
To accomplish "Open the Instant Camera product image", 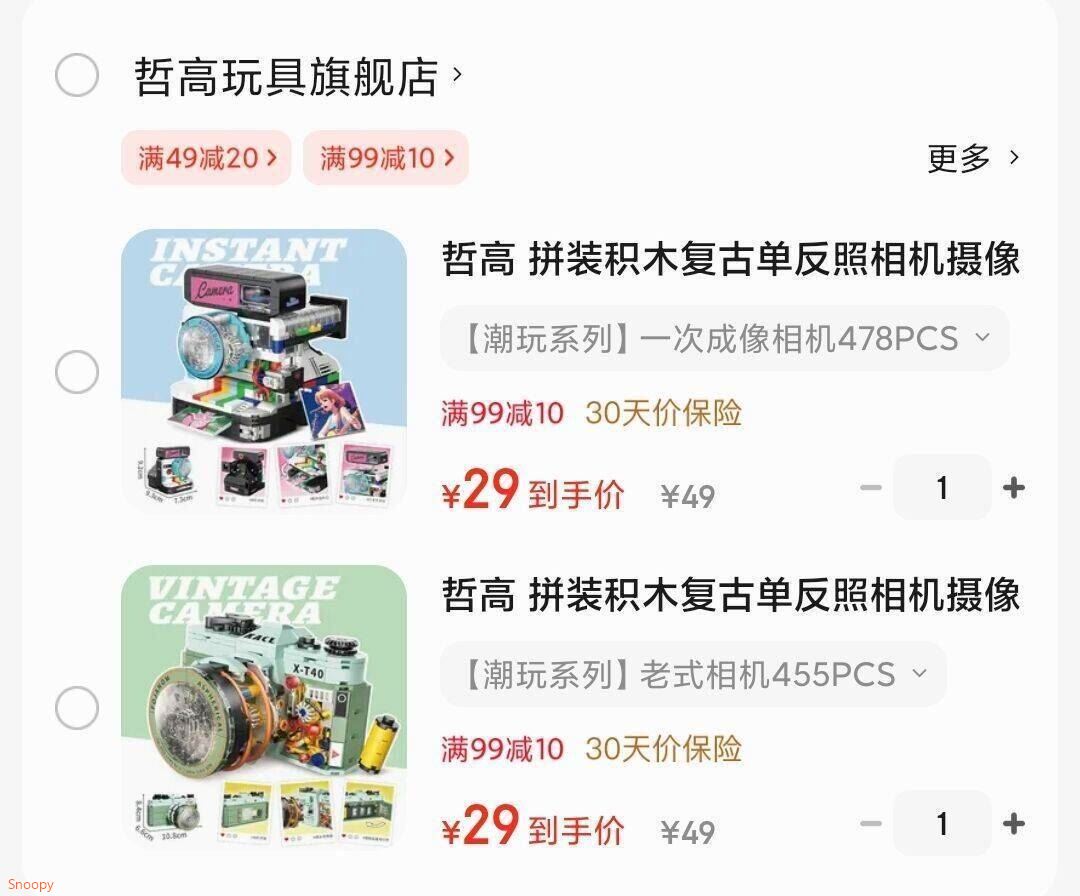I will click(264, 371).
